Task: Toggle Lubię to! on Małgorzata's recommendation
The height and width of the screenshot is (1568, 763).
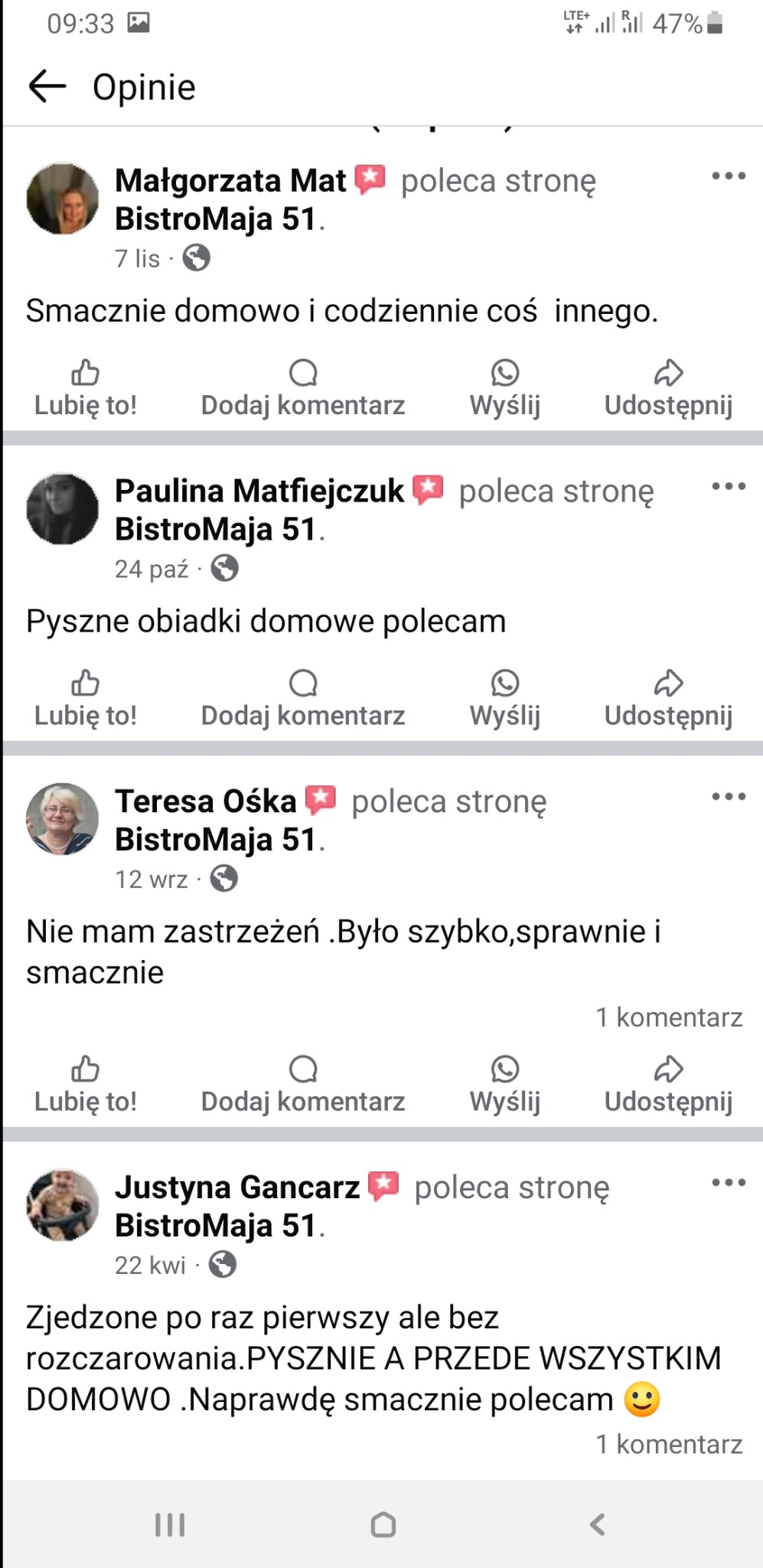Action: [x=84, y=404]
